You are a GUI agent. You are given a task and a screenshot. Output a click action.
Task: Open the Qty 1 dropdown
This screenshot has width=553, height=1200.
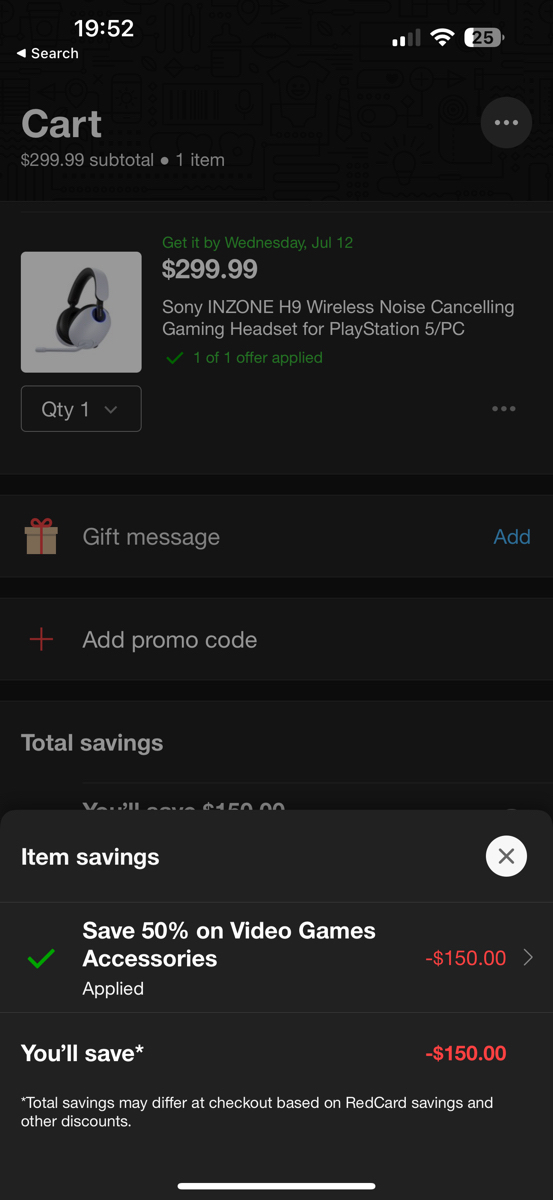(81, 409)
